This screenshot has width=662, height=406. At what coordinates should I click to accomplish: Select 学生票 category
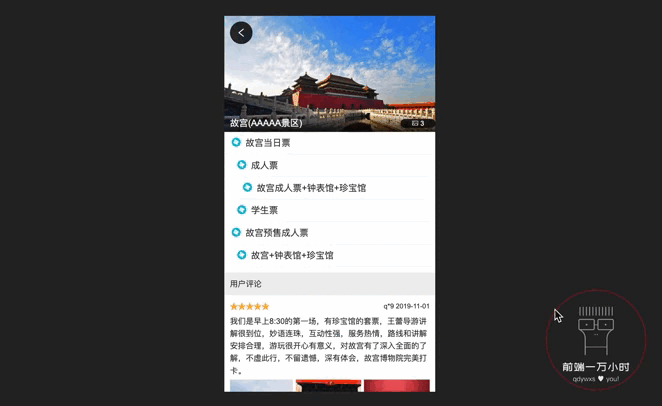pyautogui.click(x=264, y=210)
